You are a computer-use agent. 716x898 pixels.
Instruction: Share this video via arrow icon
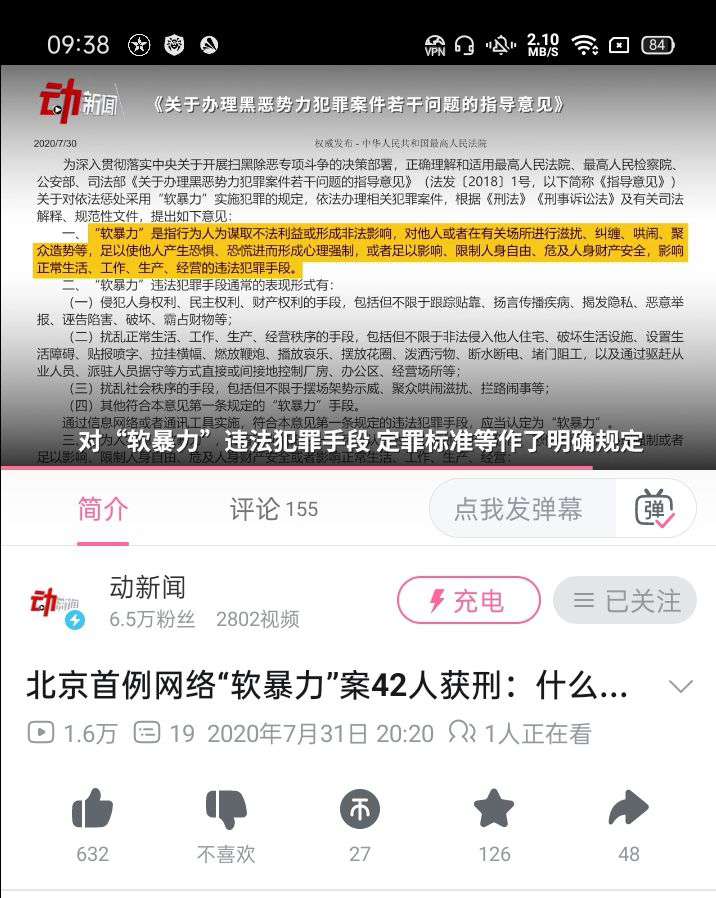pos(628,810)
